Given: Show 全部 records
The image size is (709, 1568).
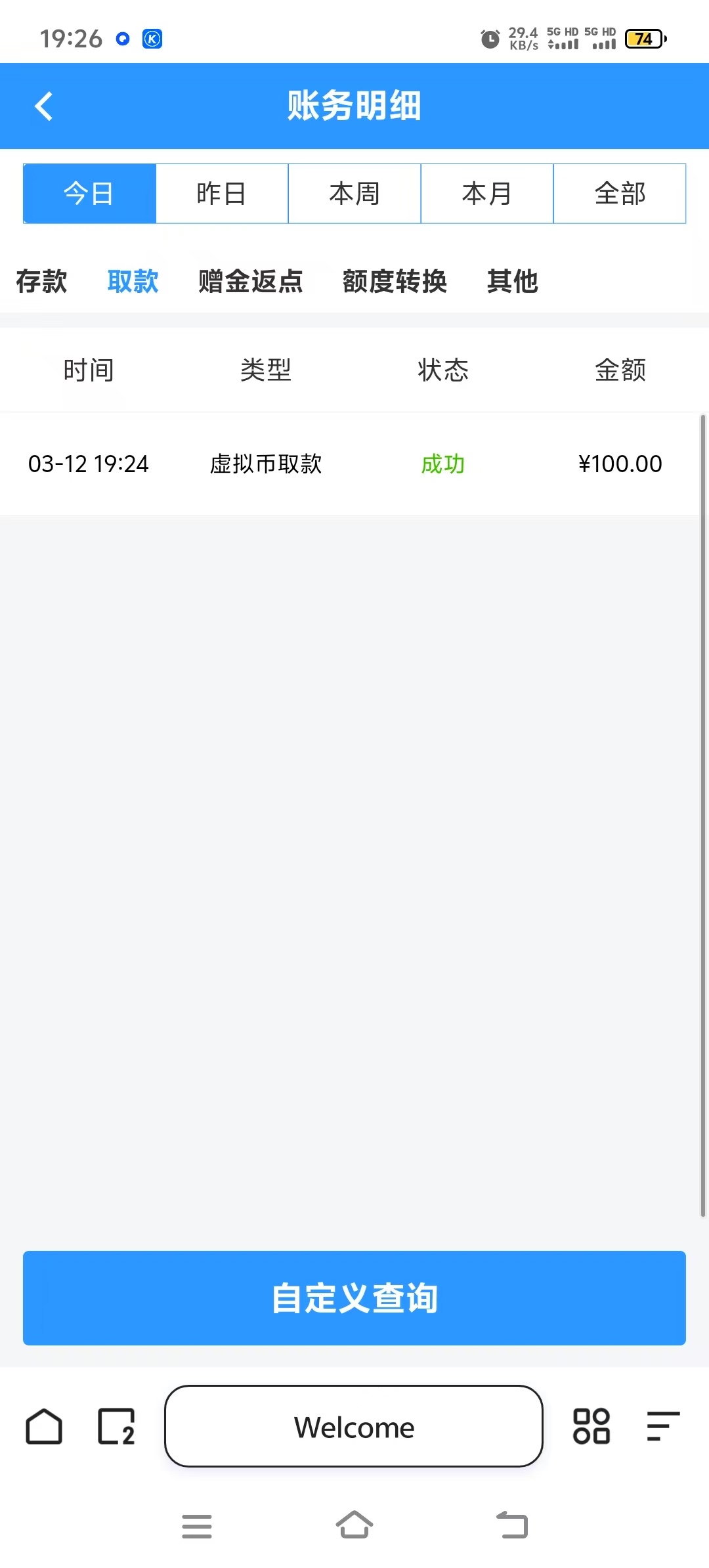Looking at the screenshot, I should point(620,194).
